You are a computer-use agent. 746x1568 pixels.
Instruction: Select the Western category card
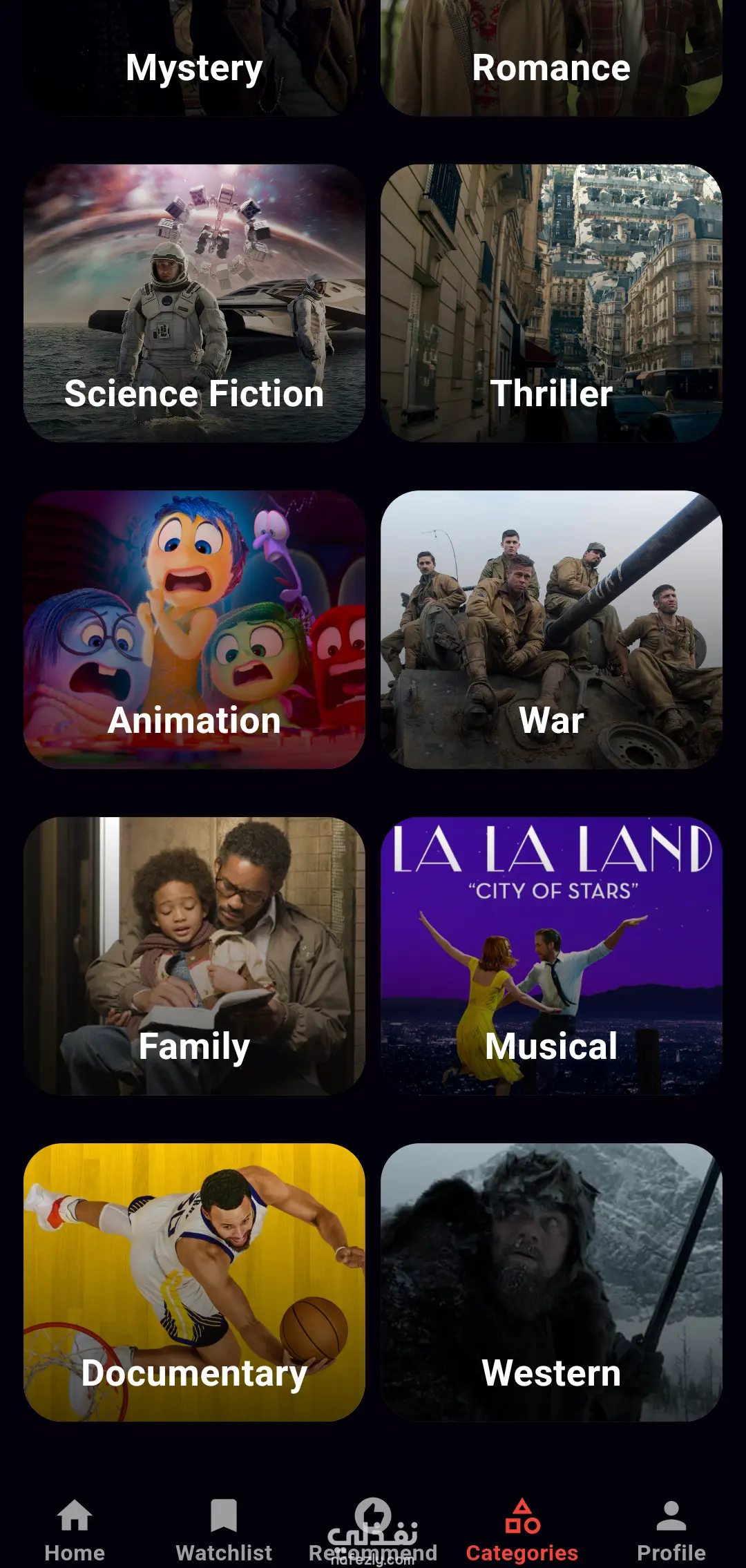pyautogui.click(x=551, y=1282)
